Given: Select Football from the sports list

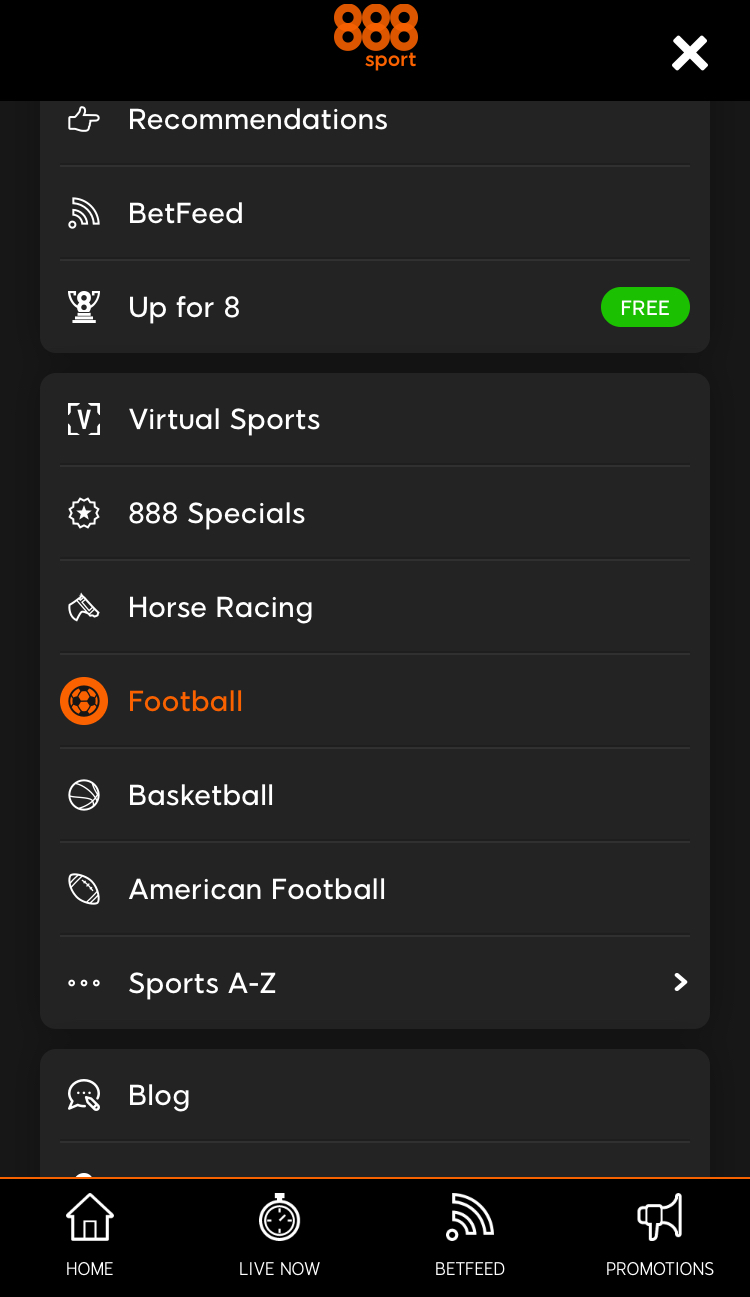Looking at the screenshot, I should [x=375, y=701].
